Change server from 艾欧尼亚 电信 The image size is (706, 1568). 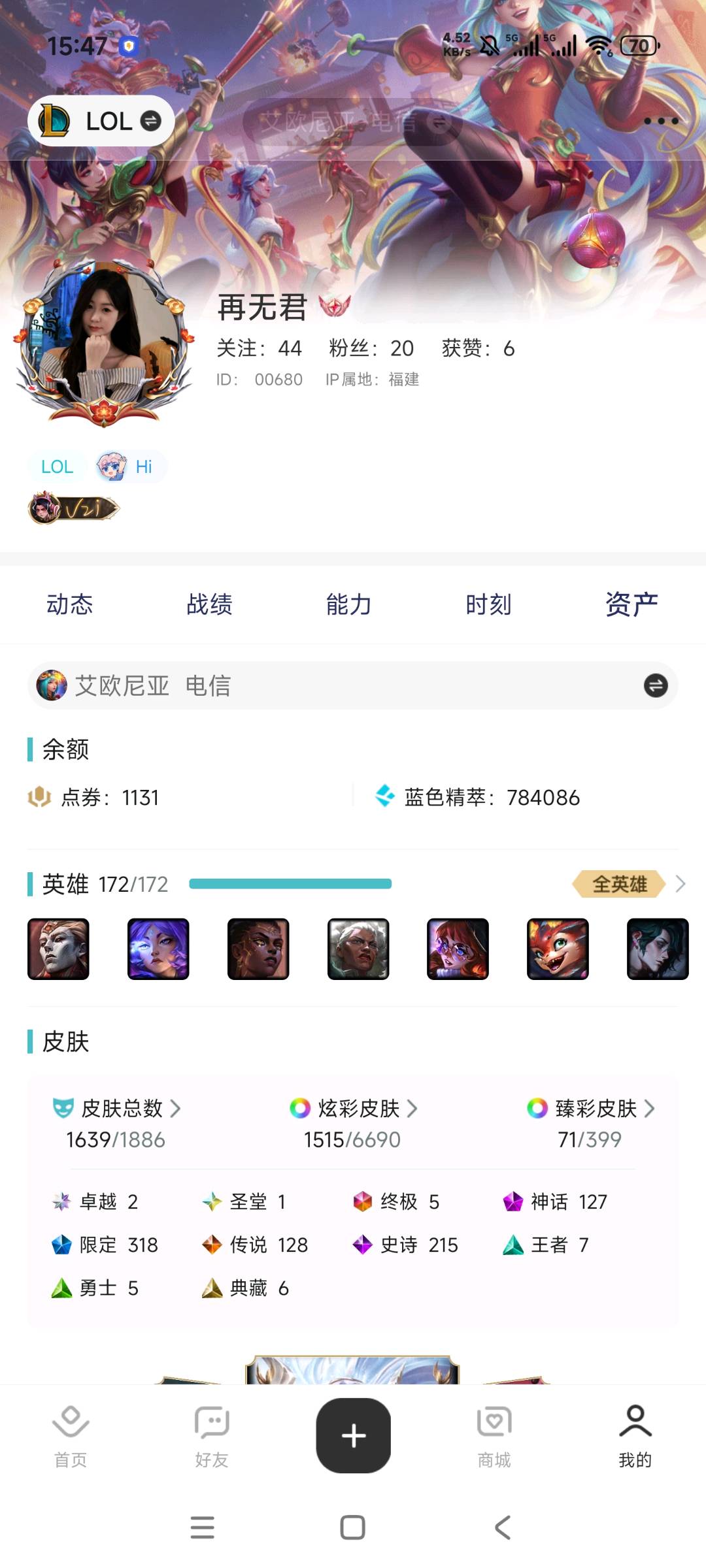pyautogui.click(x=655, y=685)
